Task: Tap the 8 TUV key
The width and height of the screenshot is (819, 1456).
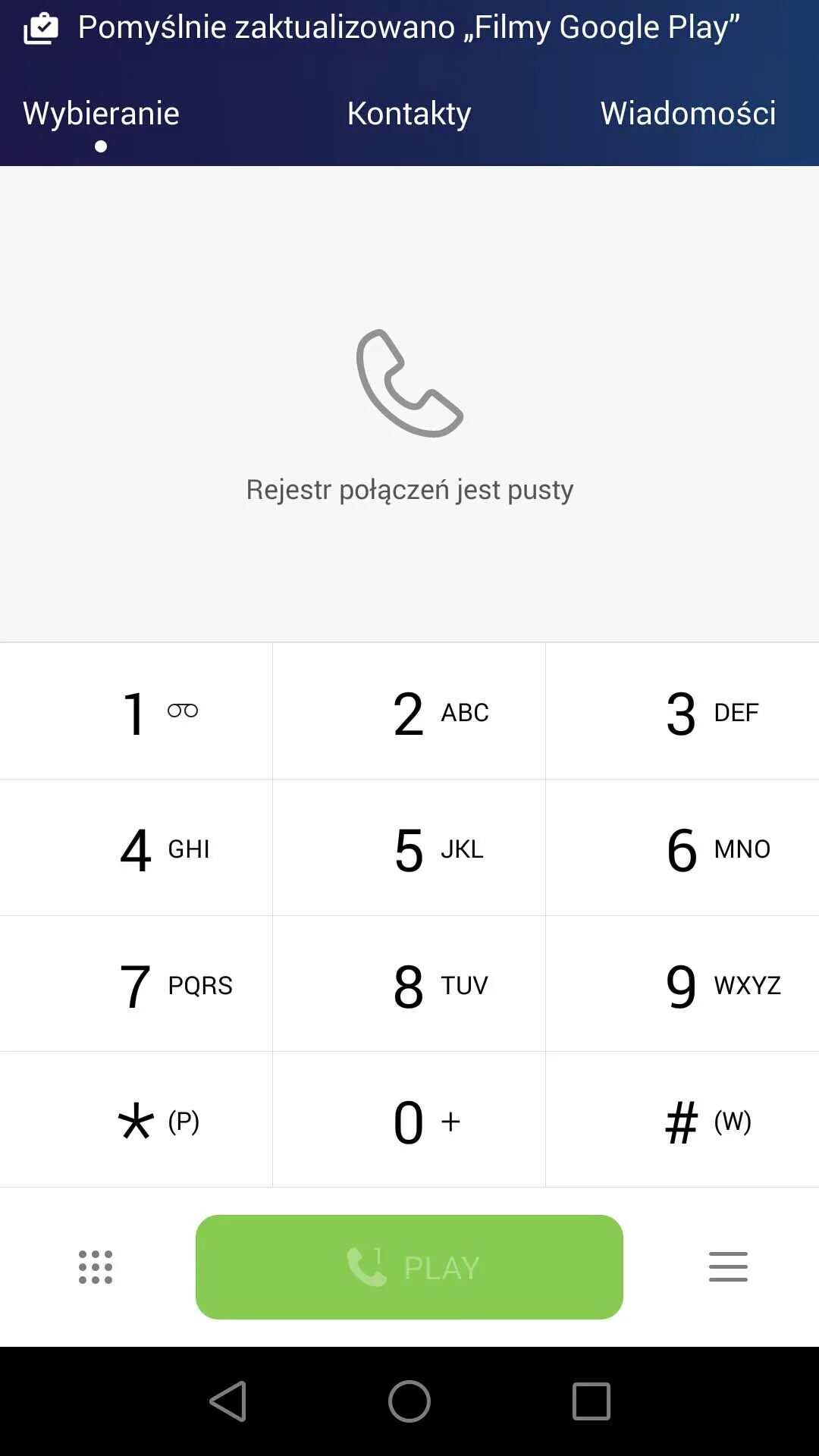Action: 409,984
